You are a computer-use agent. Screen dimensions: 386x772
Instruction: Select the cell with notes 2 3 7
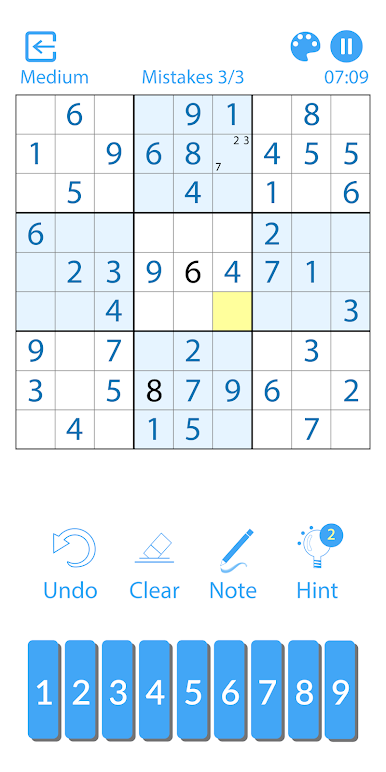tap(232, 154)
